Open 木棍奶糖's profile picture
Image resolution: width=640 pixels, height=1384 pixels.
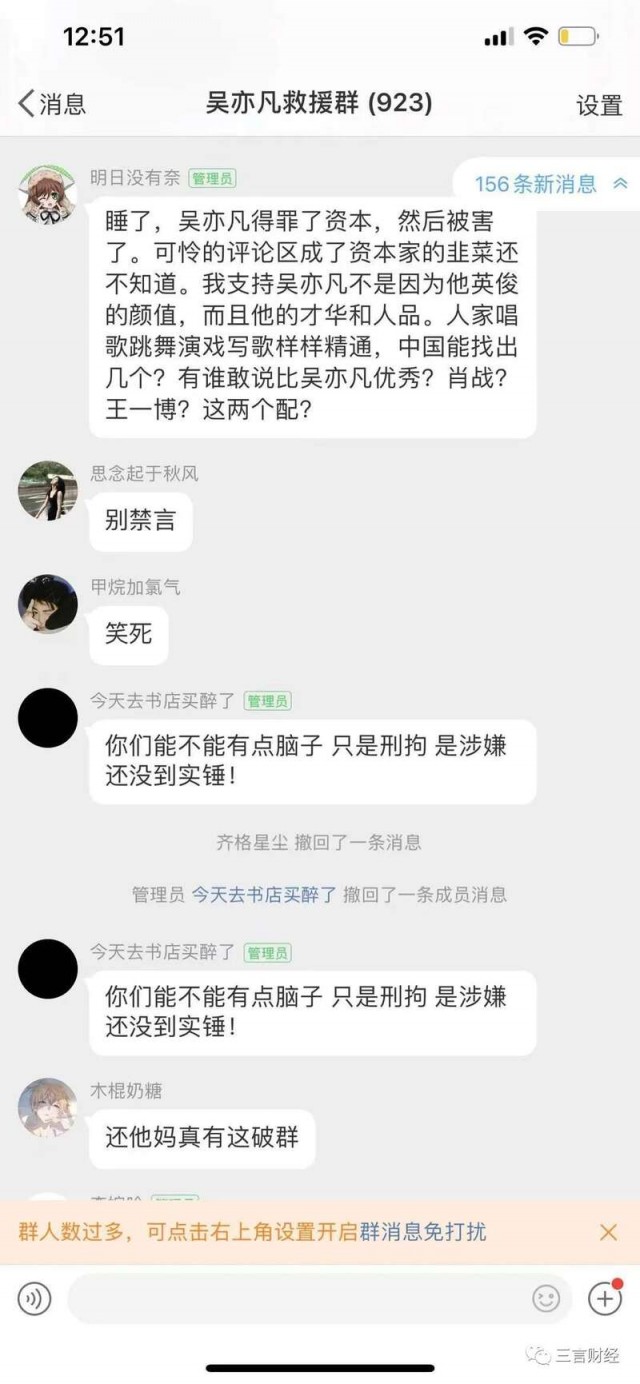point(48,1107)
